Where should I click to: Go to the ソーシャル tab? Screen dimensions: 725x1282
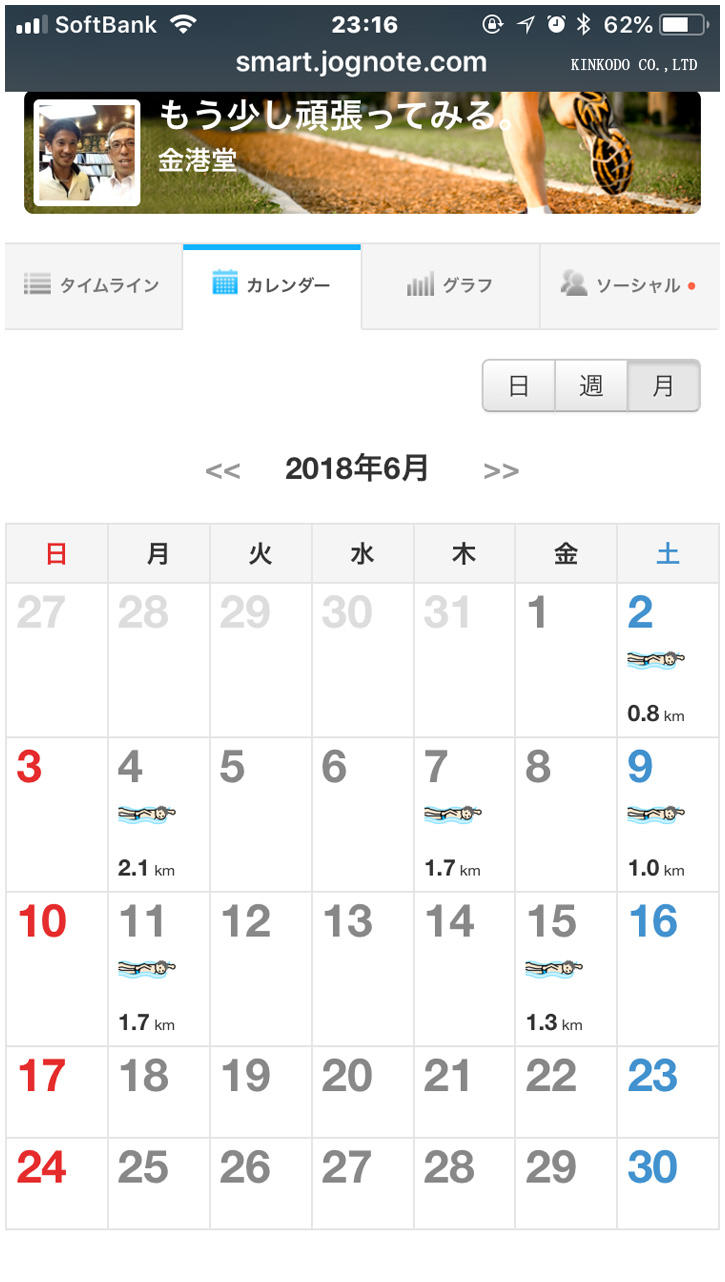(629, 286)
